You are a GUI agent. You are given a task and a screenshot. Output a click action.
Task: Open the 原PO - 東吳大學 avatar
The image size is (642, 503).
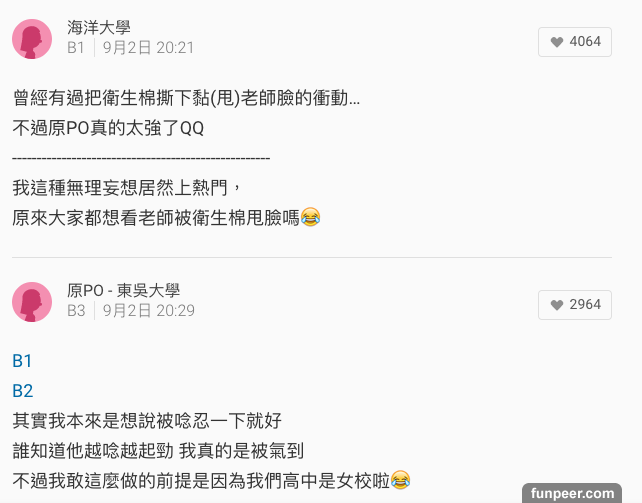tap(32, 301)
